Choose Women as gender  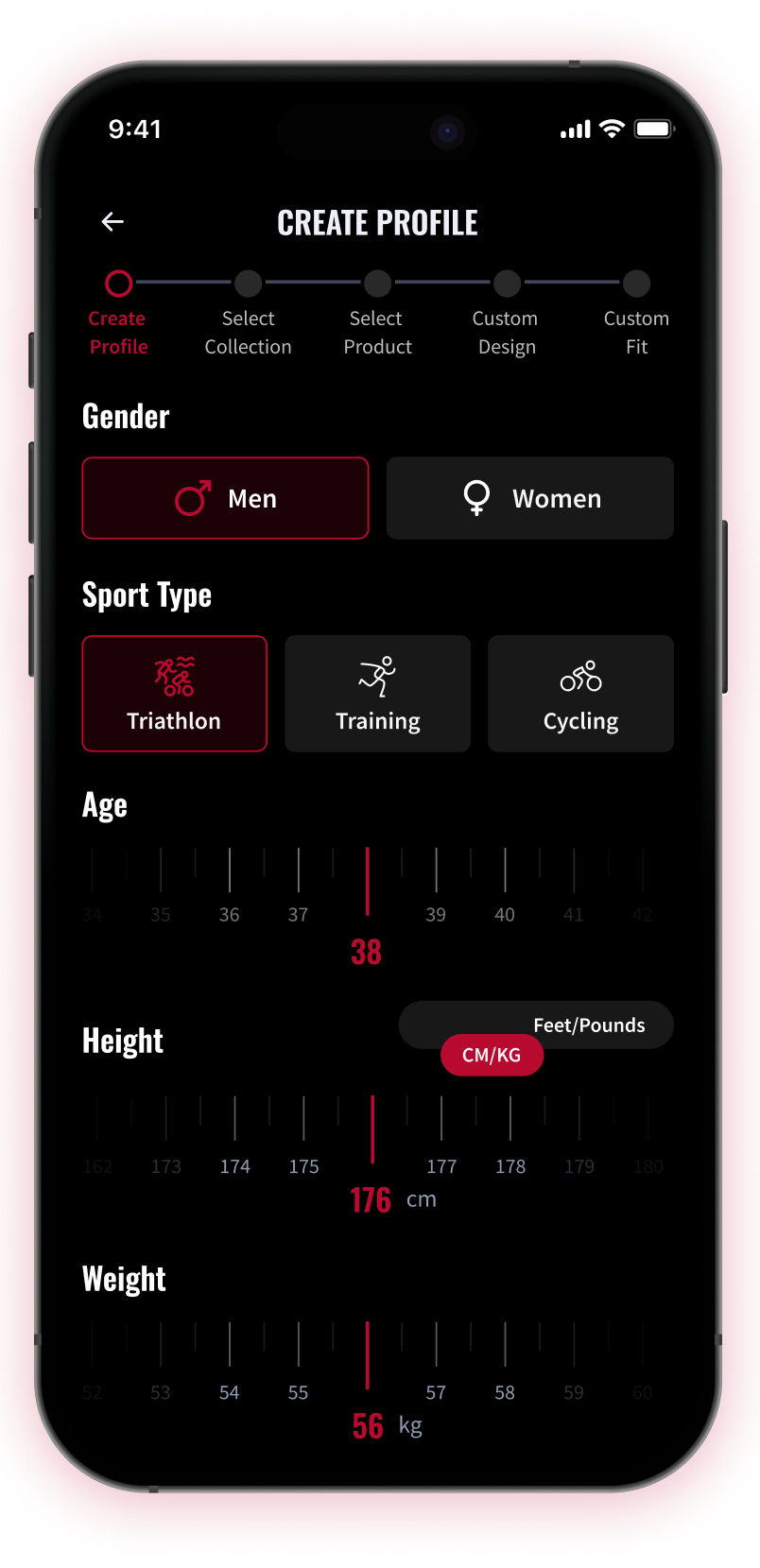pos(529,498)
